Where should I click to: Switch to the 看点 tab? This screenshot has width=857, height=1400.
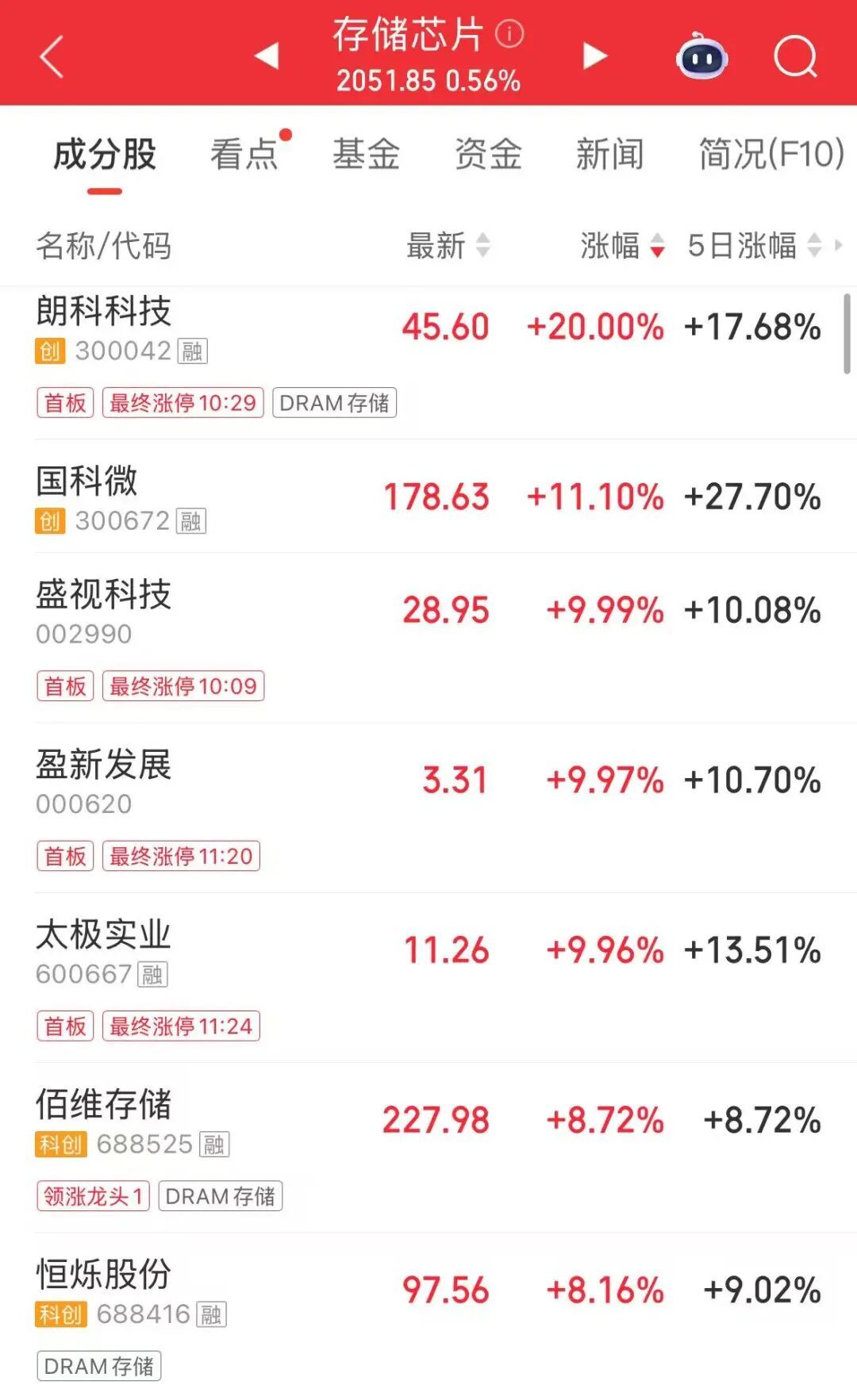(x=244, y=155)
